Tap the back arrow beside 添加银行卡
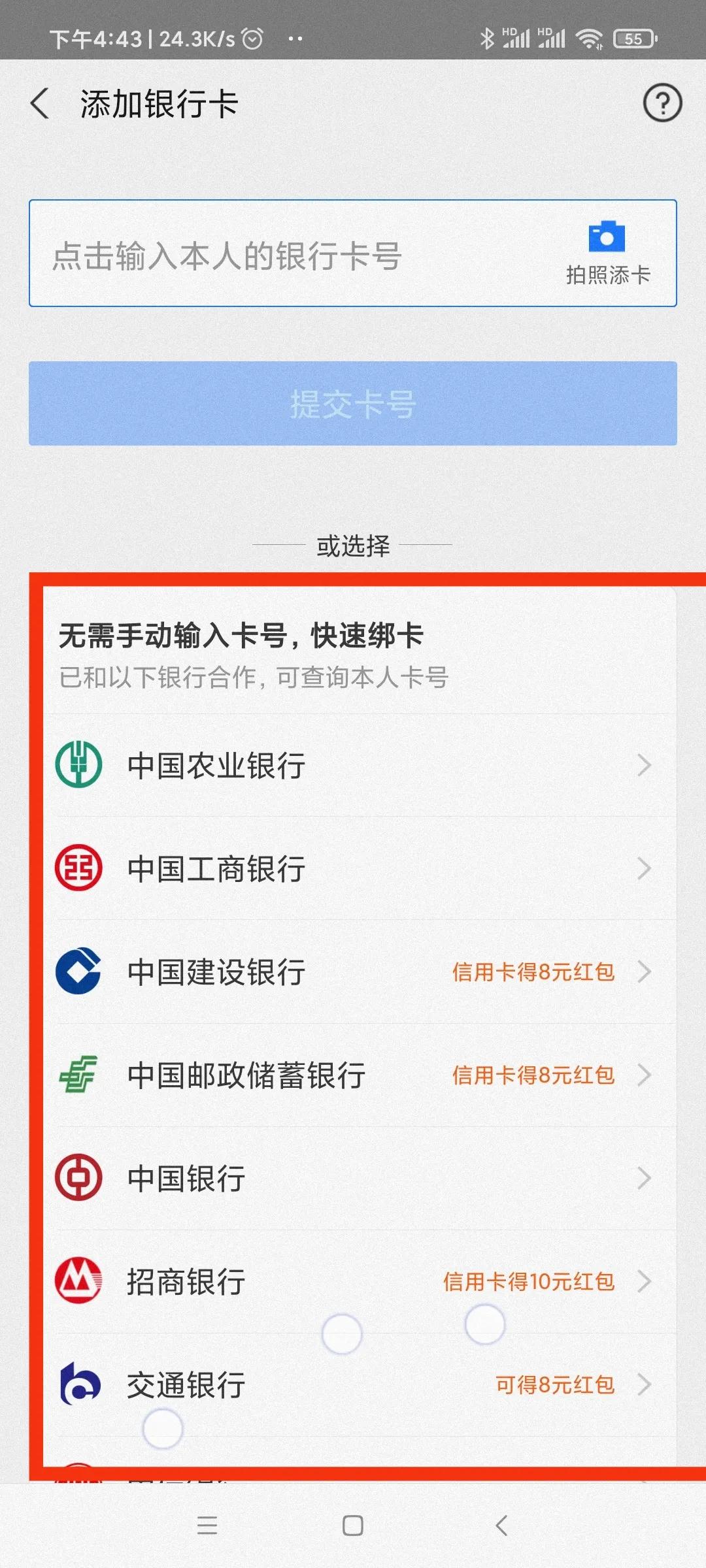This screenshot has height=1568, width=706. 41,104
